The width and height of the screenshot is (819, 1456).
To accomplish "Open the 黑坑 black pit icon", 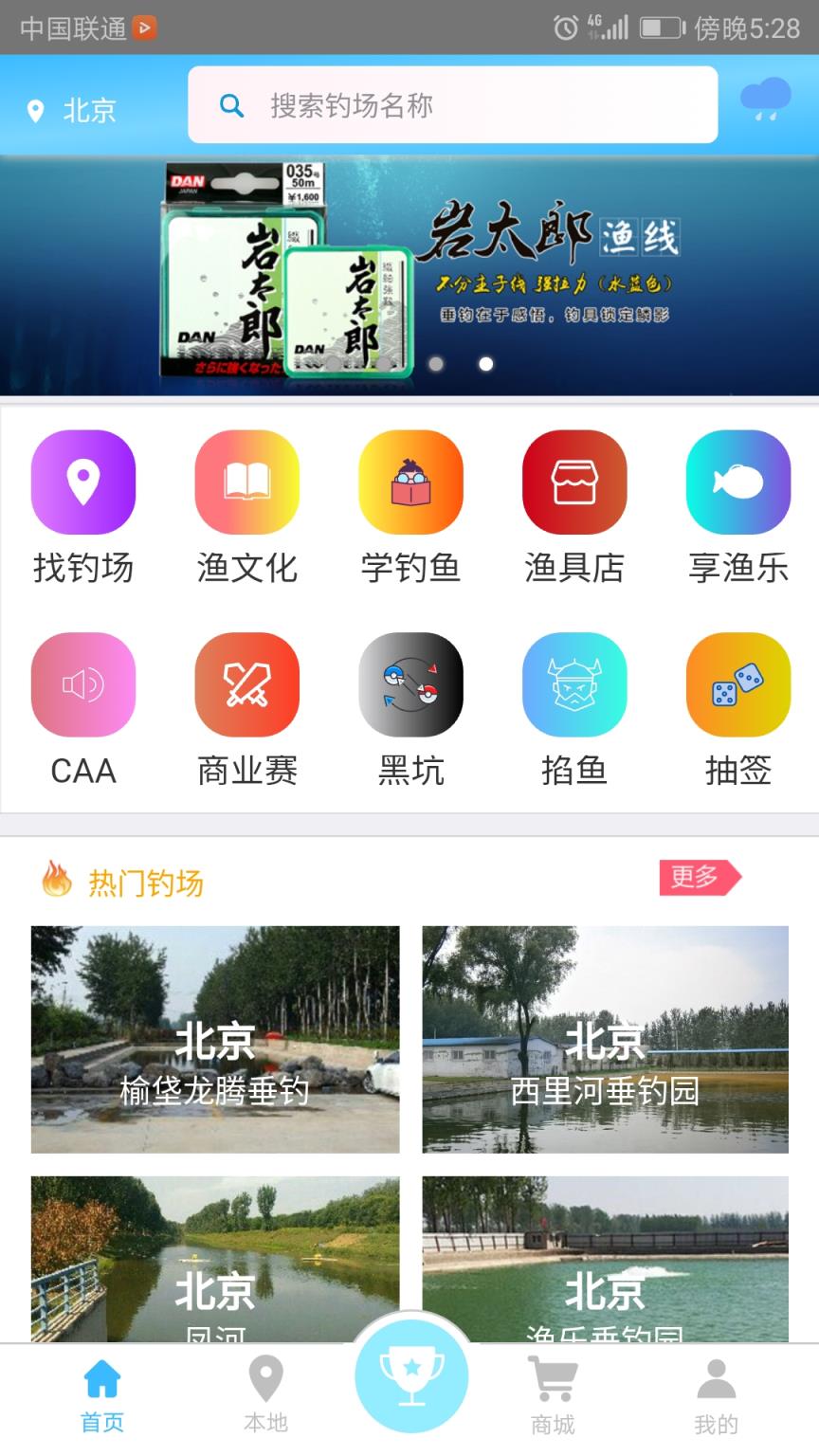I will (x=409, y=684).
